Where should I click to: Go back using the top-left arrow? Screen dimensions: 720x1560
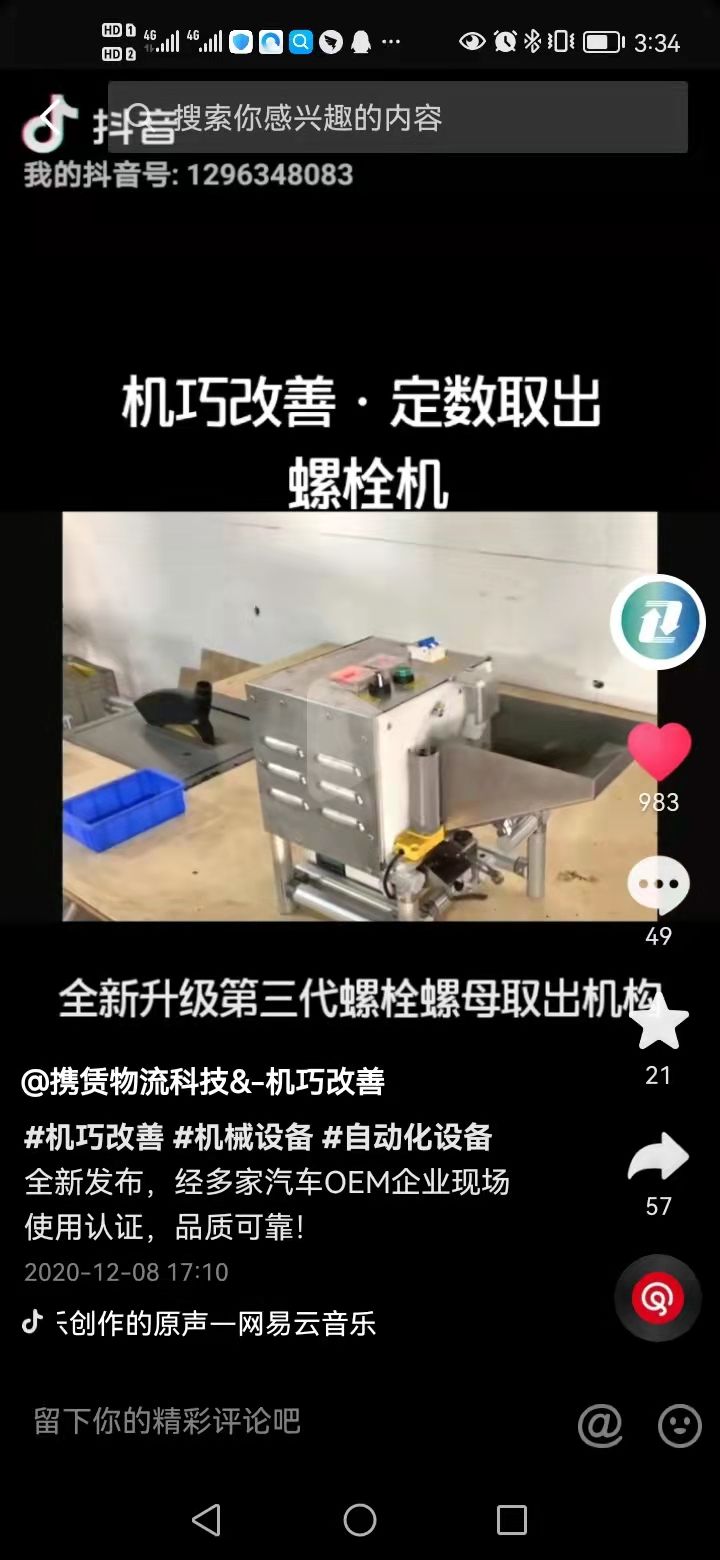48,118
